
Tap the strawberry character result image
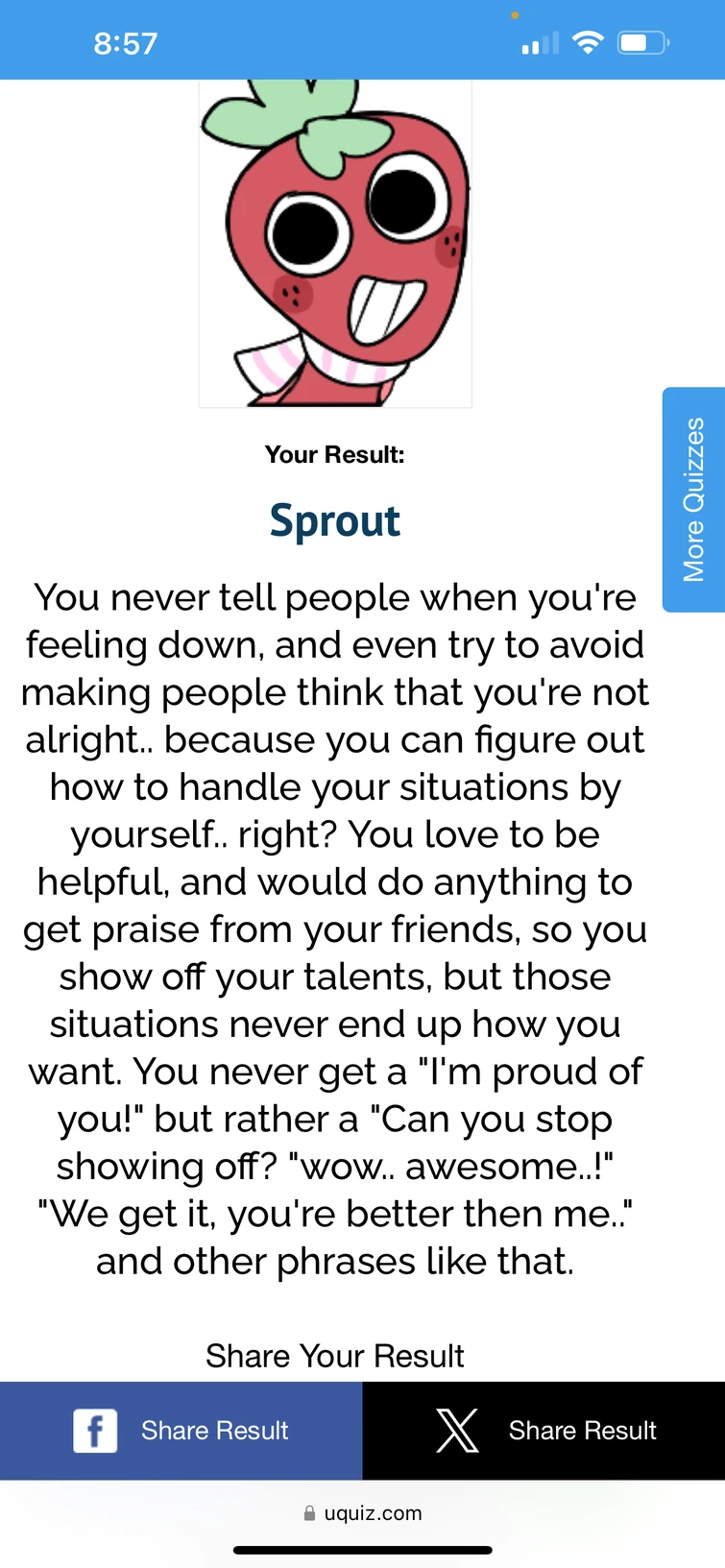coord(334,245)
